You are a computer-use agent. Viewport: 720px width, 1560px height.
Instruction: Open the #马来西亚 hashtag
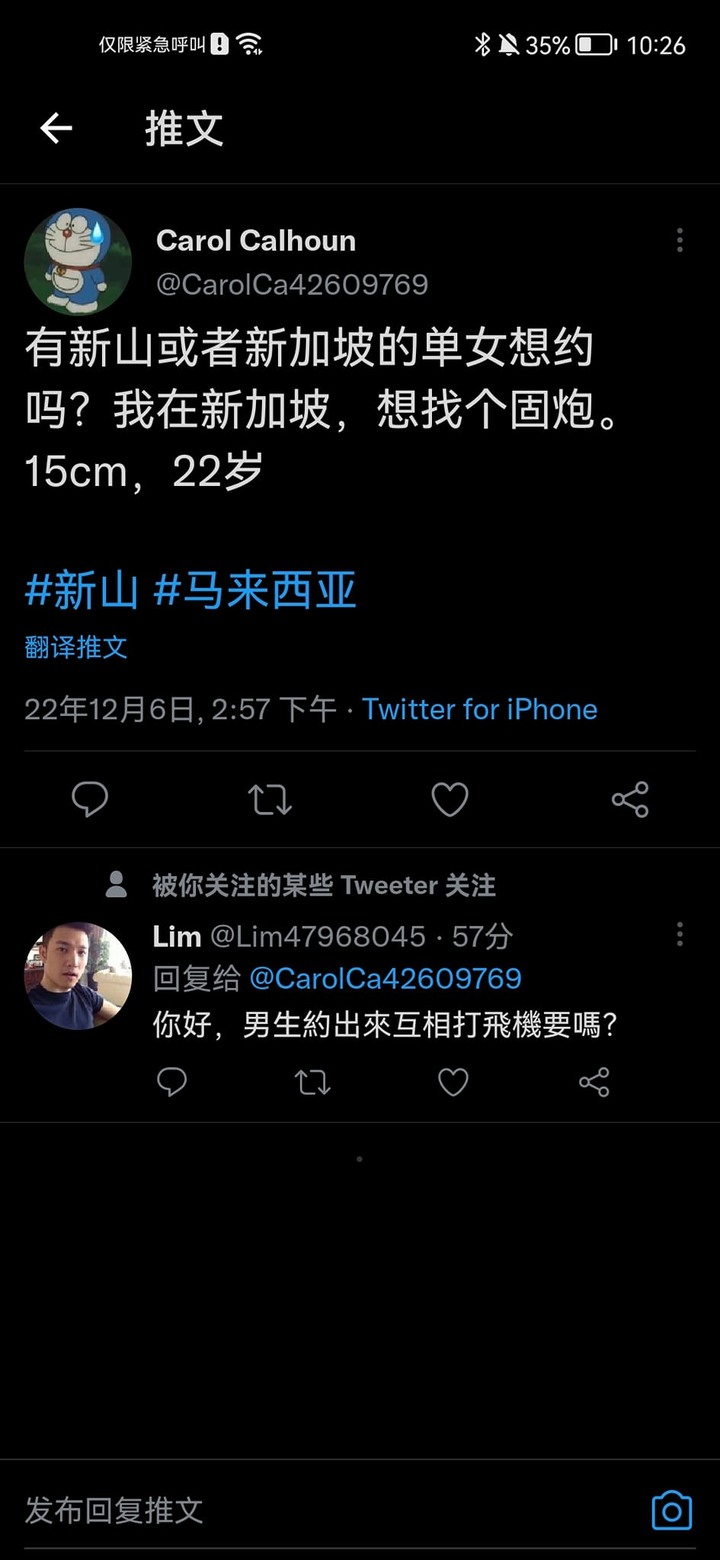255,591
